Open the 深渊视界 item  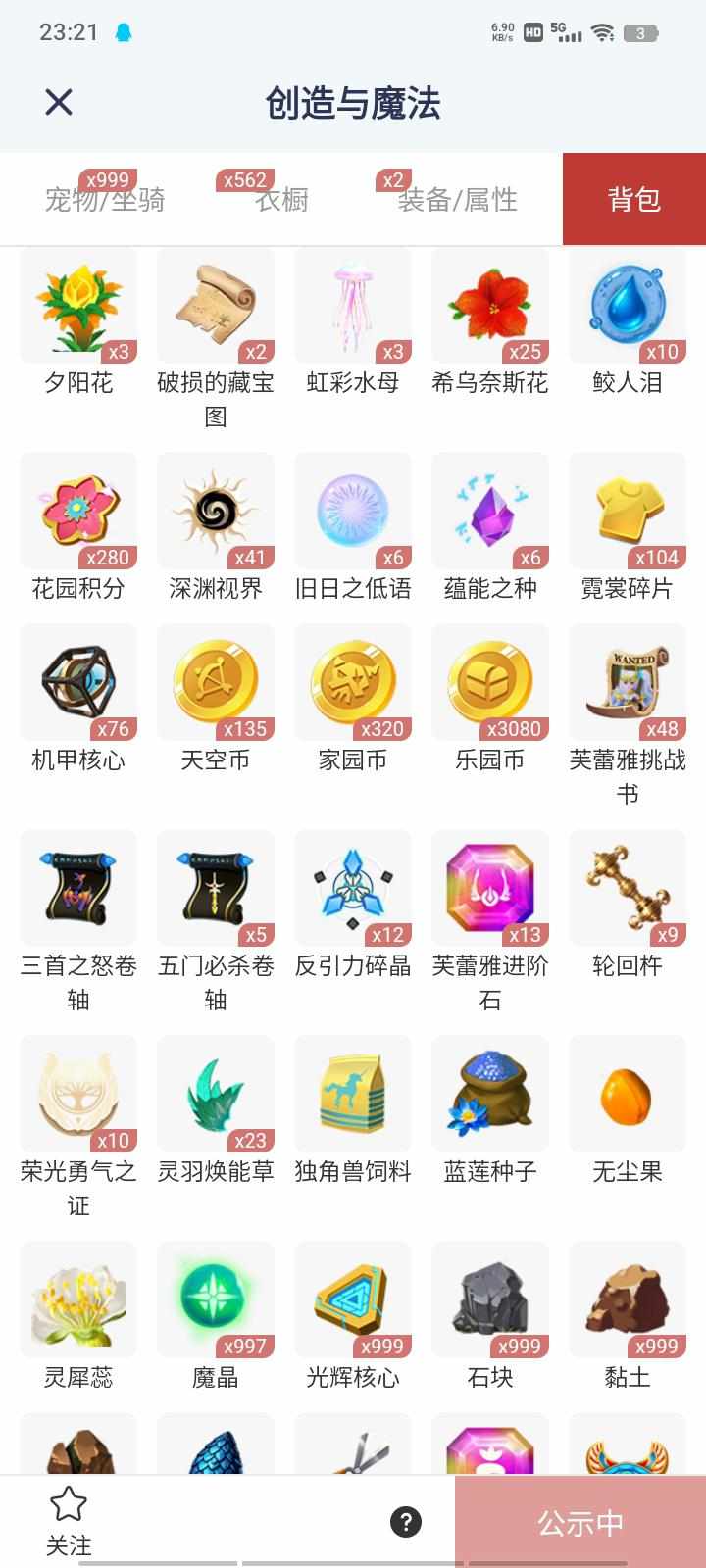coord(216,512)
